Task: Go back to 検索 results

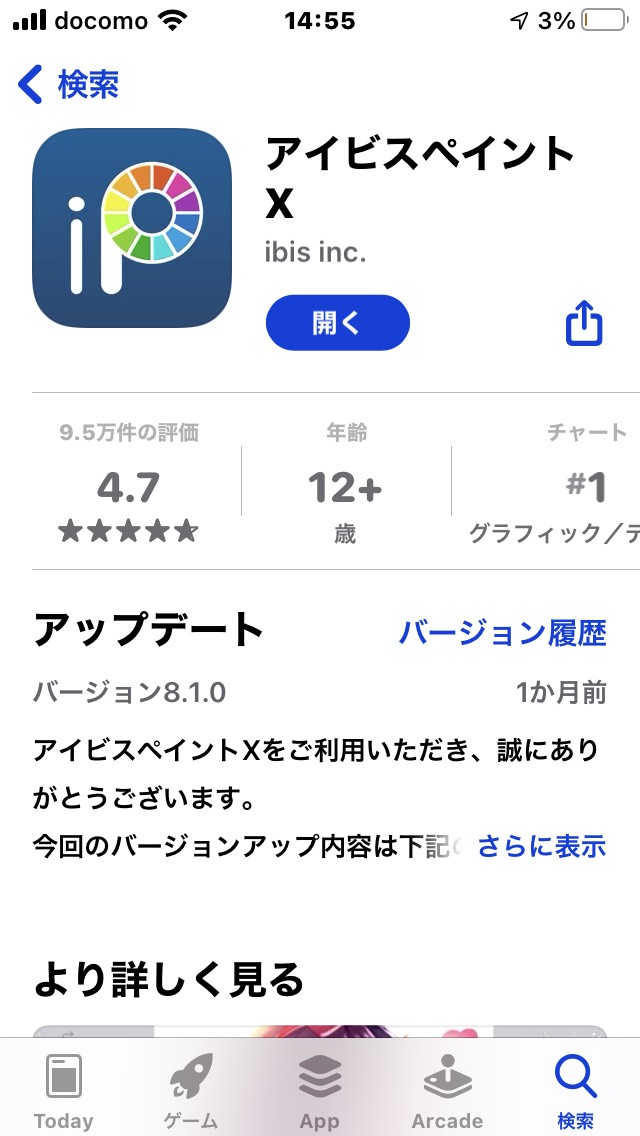Action: (x=67, y=85)
